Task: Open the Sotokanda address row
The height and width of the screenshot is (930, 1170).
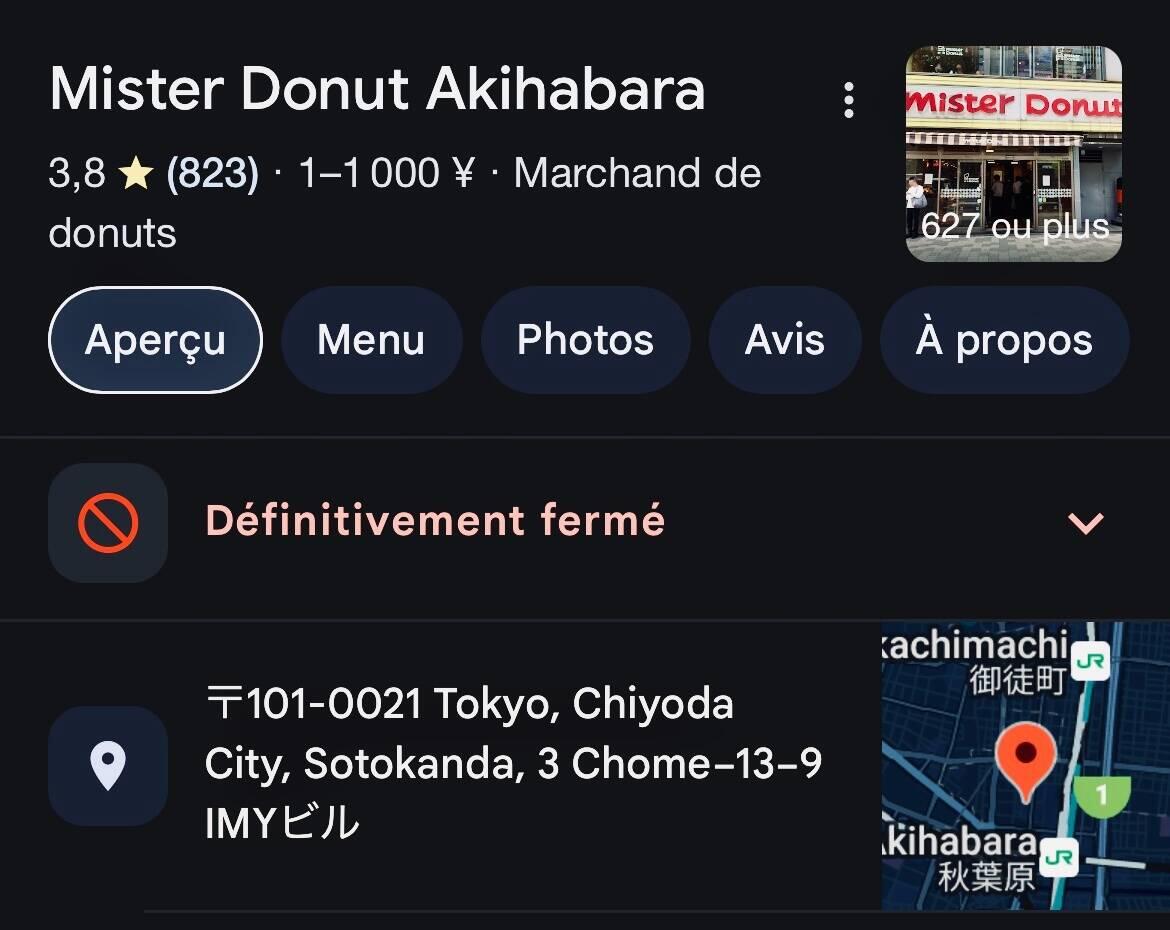Action: coord(512,764)
